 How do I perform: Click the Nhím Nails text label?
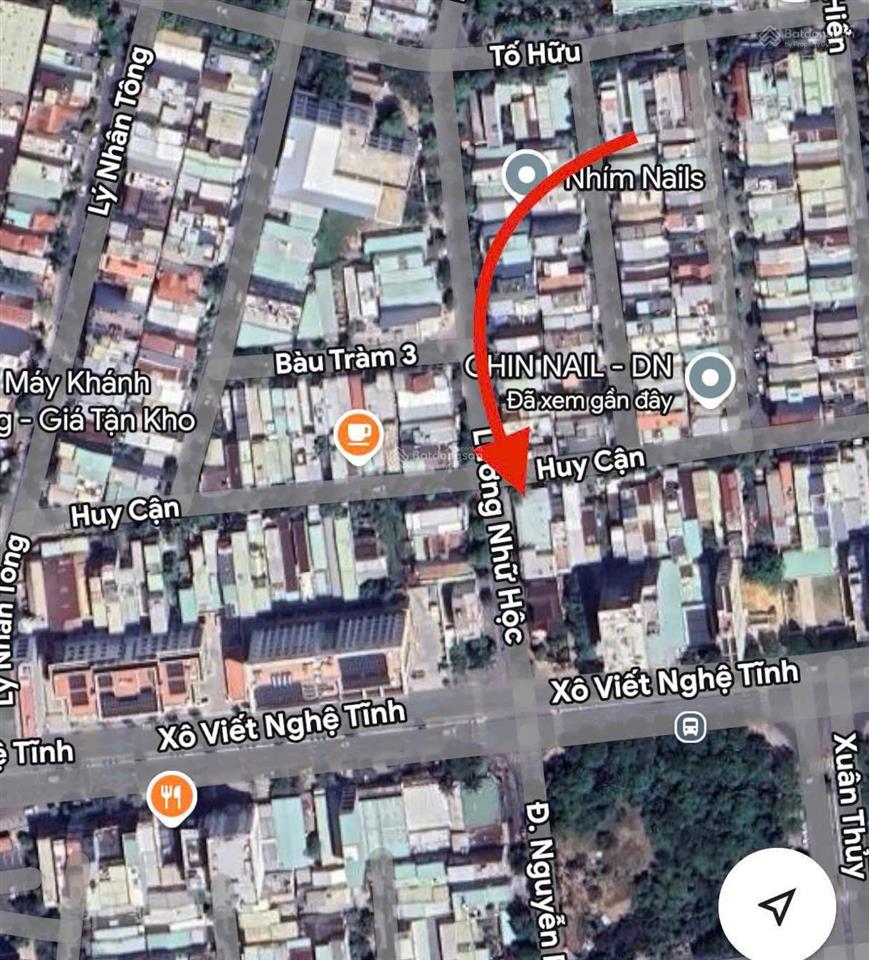[x=634, y=178]
